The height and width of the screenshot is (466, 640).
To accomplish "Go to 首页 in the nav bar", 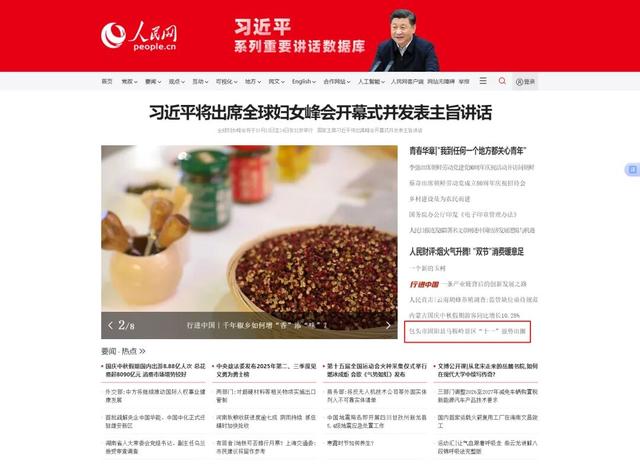I will pyautogui.click(x=107, y=82).
